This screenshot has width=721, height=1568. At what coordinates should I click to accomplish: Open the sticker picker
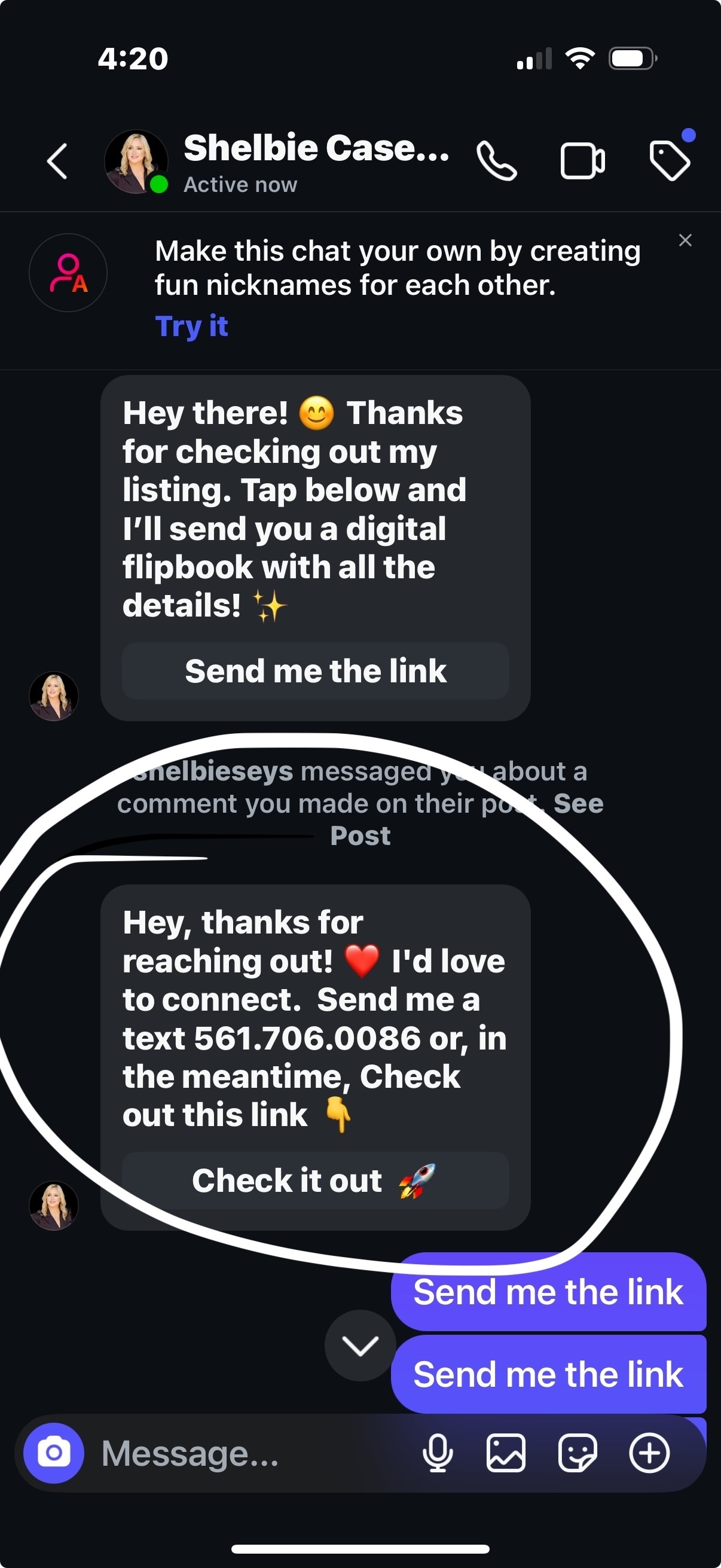pos(577,1453)
